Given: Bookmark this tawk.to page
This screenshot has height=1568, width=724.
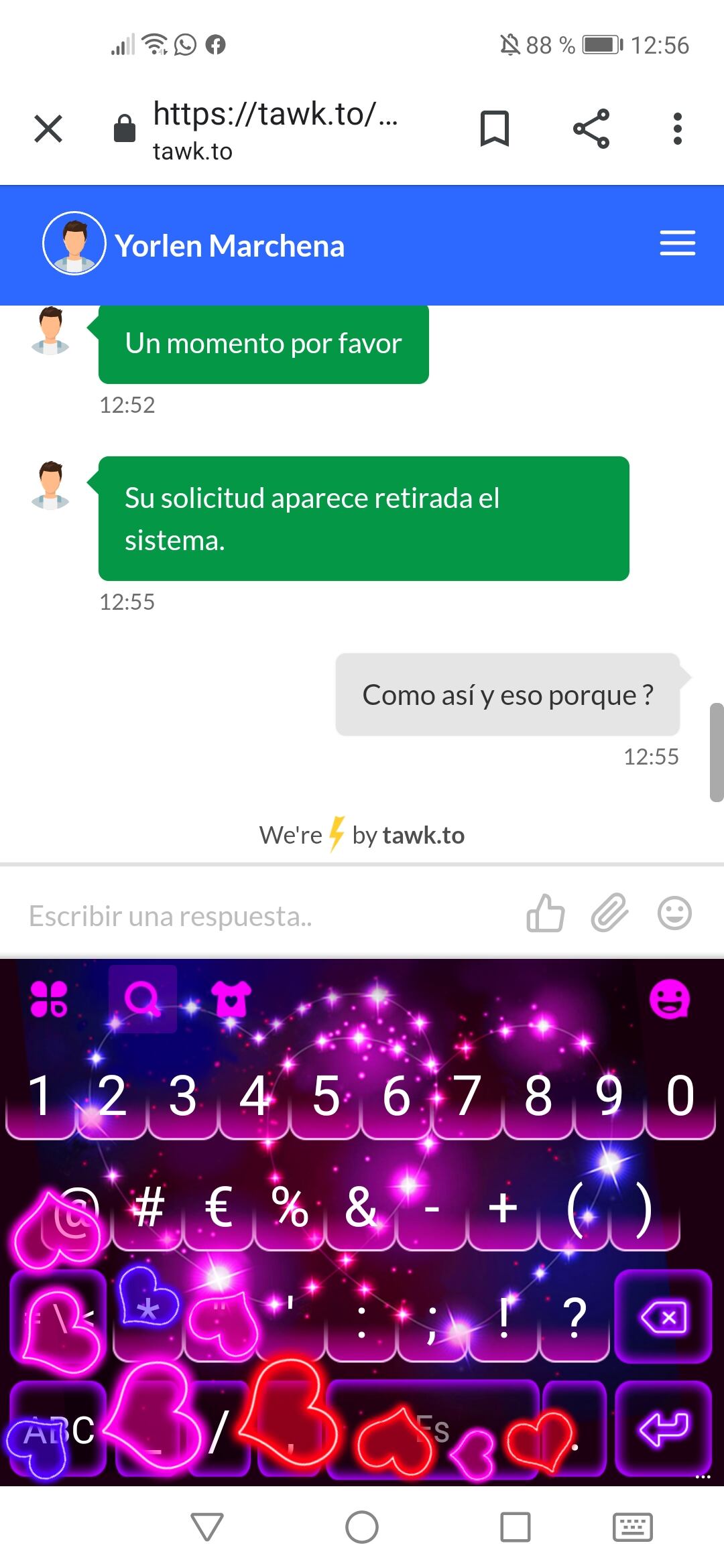Looking at the screenshot, I should 494,129.
